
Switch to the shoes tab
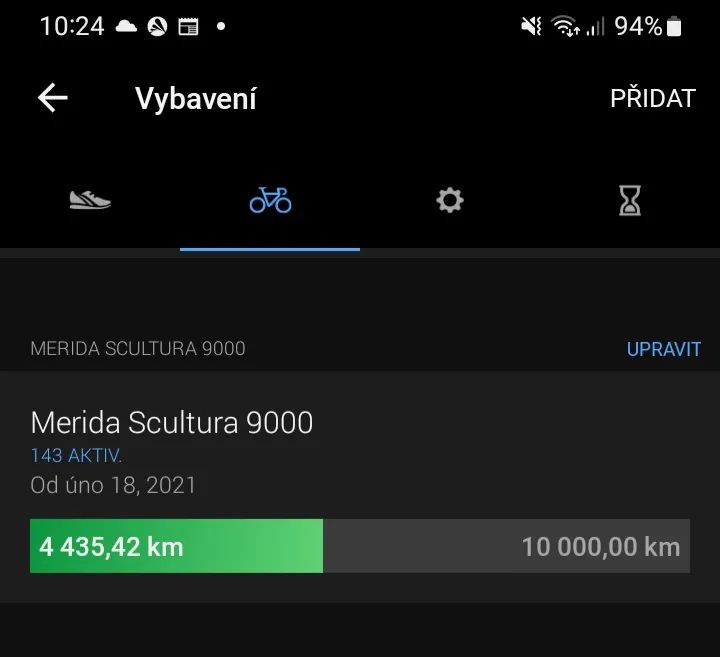pos(90,201)
